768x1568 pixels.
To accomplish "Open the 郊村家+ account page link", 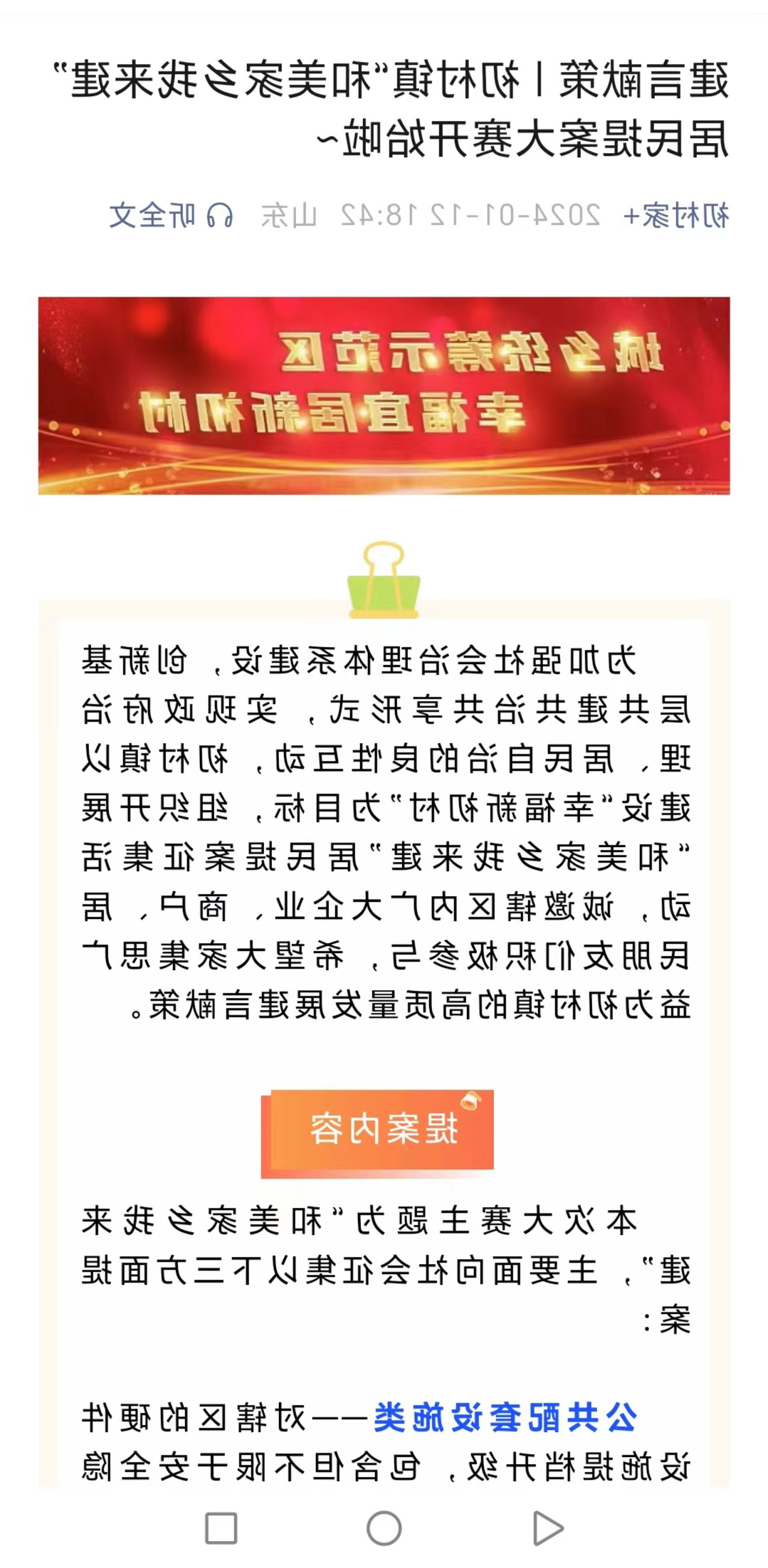I will tap(676, 215).
